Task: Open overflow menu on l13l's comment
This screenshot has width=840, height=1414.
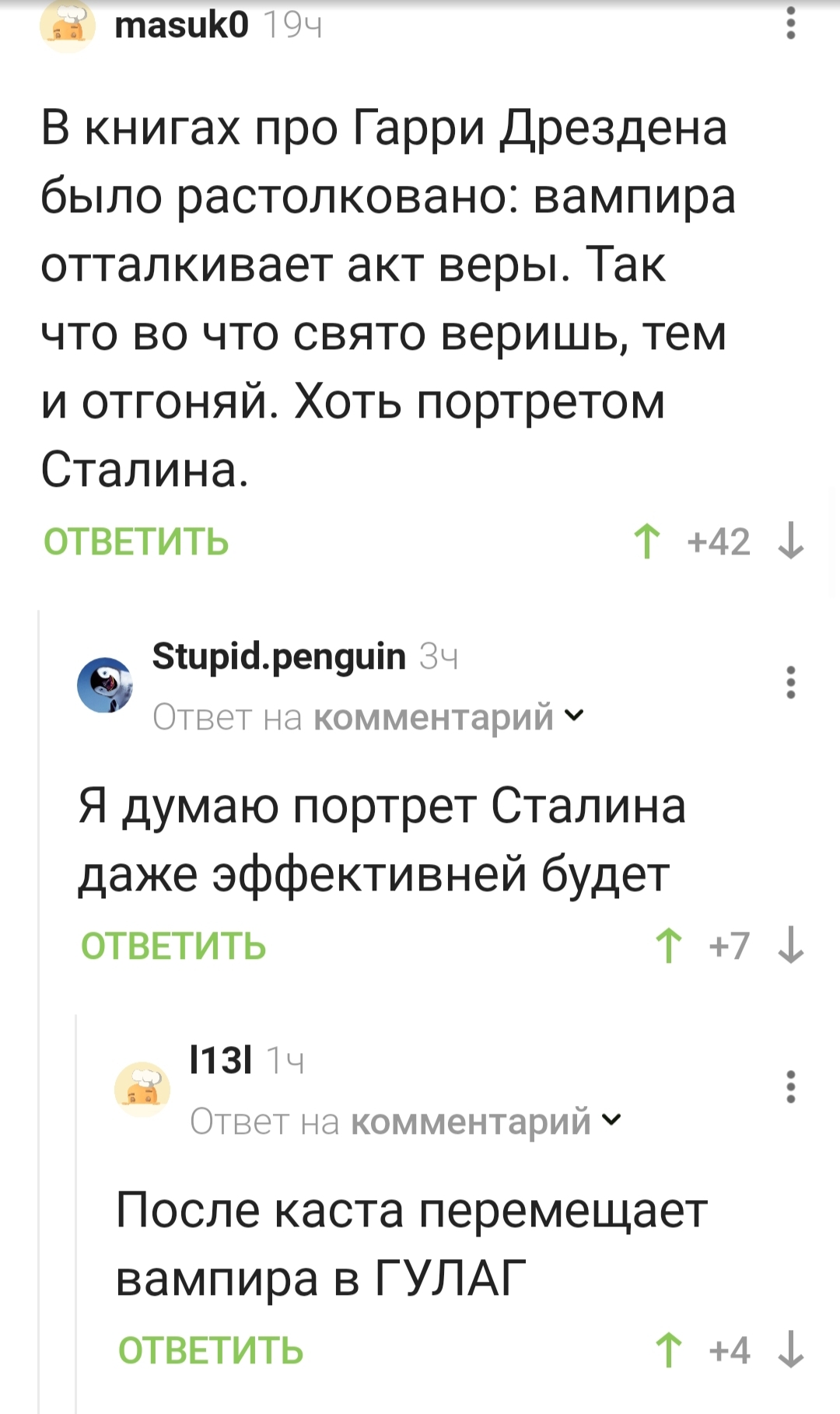Action: click(x=790, y=1087)
